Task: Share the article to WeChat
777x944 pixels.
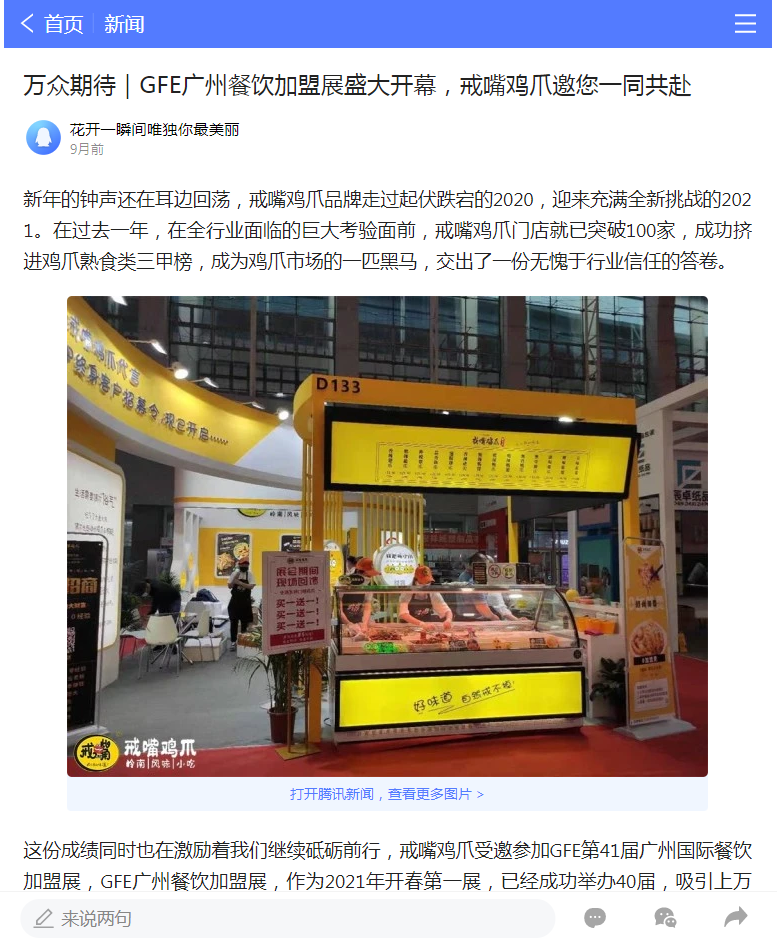Action: pos(665,918)
